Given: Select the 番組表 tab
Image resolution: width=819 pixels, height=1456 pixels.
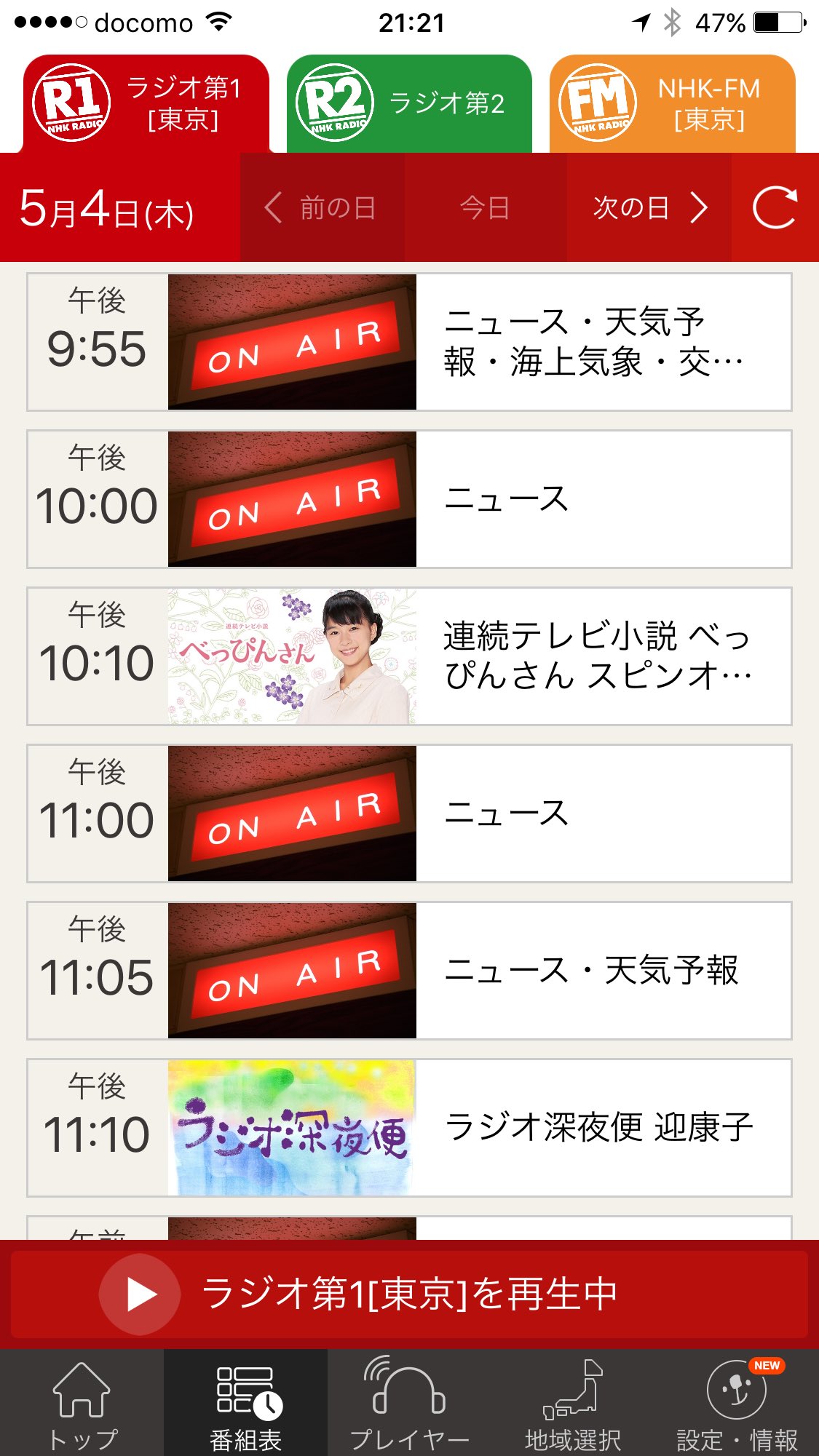Looking at the screenshot, I should (x=245, y=1403).
